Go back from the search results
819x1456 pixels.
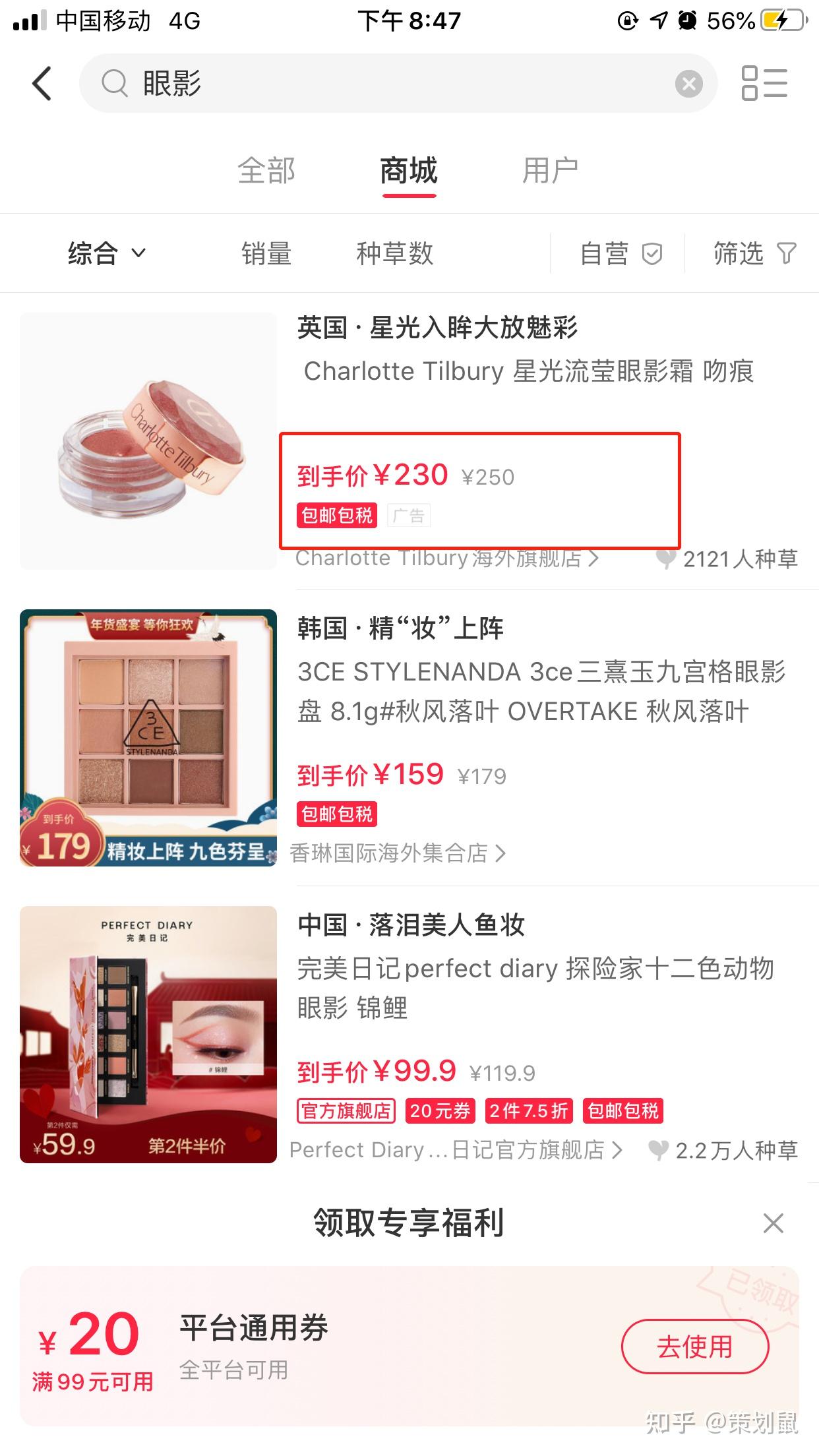[x=42, y=84]
